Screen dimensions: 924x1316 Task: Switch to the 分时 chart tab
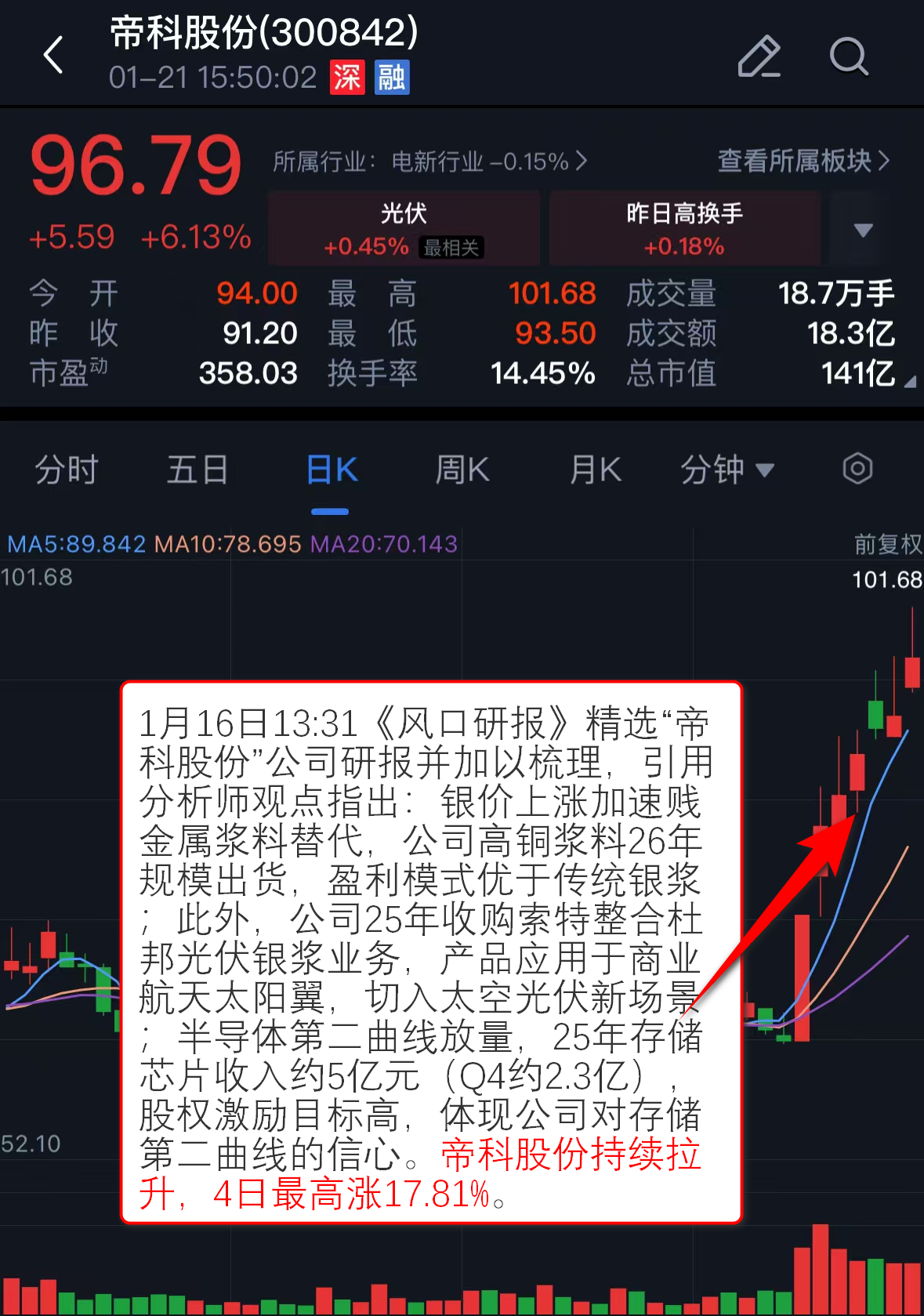67,470
